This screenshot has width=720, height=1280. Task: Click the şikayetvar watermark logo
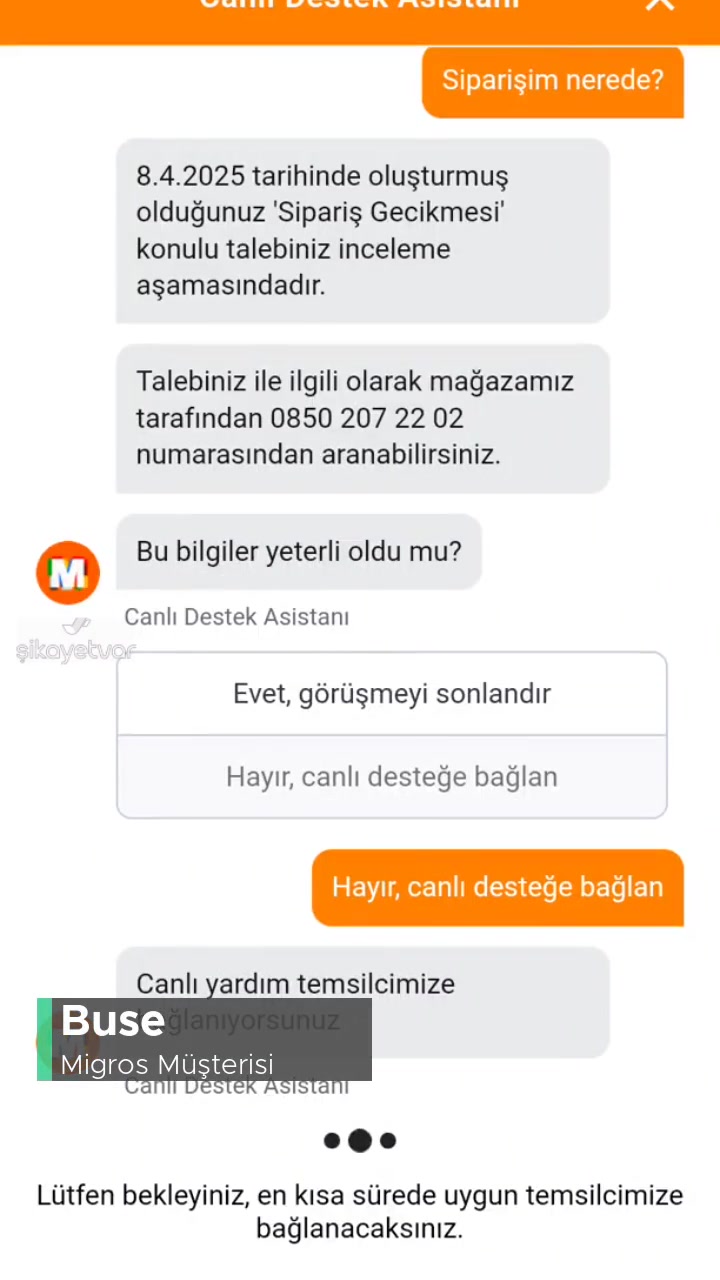tap(75, 643)
